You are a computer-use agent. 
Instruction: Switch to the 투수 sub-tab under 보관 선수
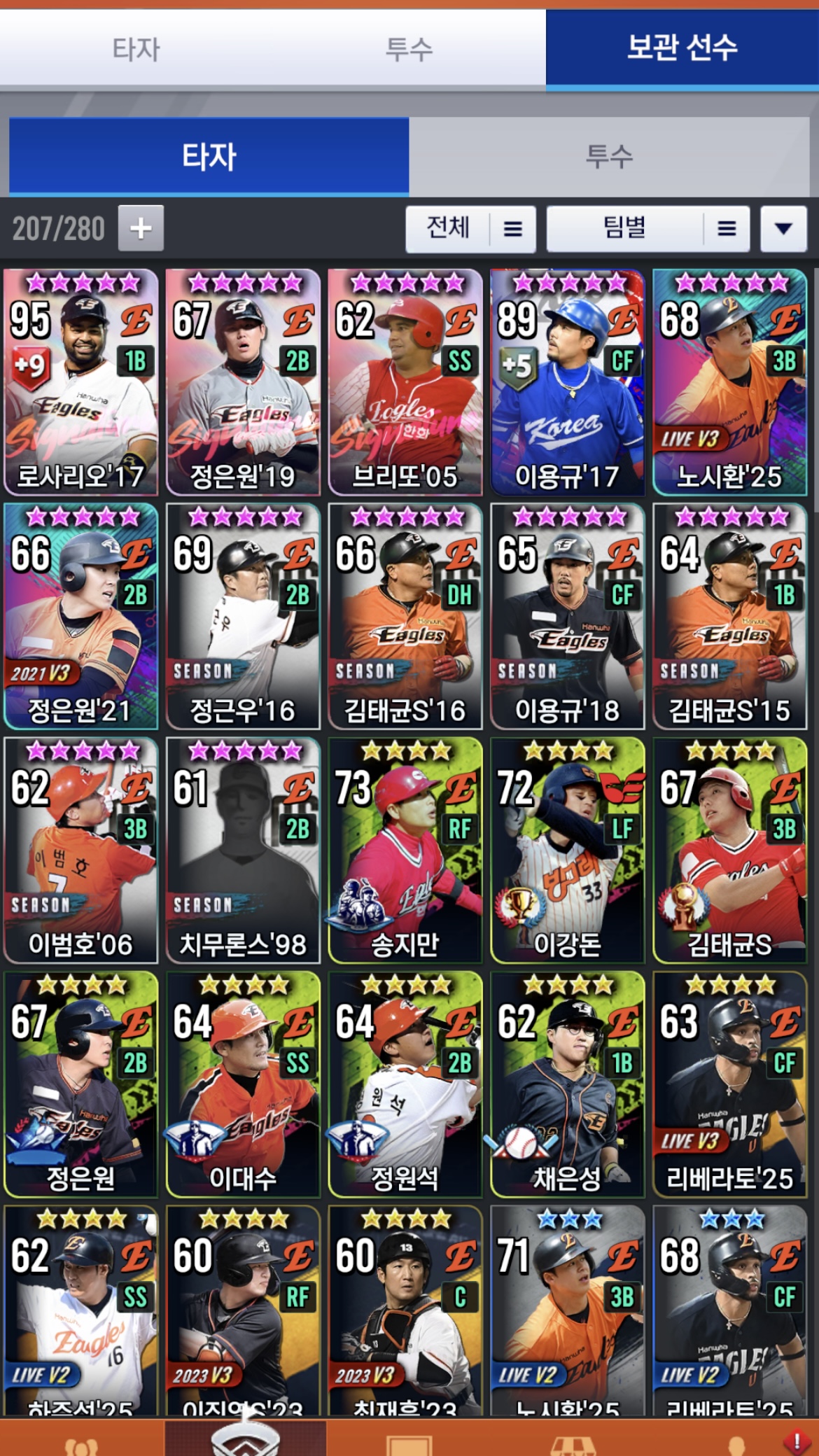pyautogui.click(x=609, y=156)
